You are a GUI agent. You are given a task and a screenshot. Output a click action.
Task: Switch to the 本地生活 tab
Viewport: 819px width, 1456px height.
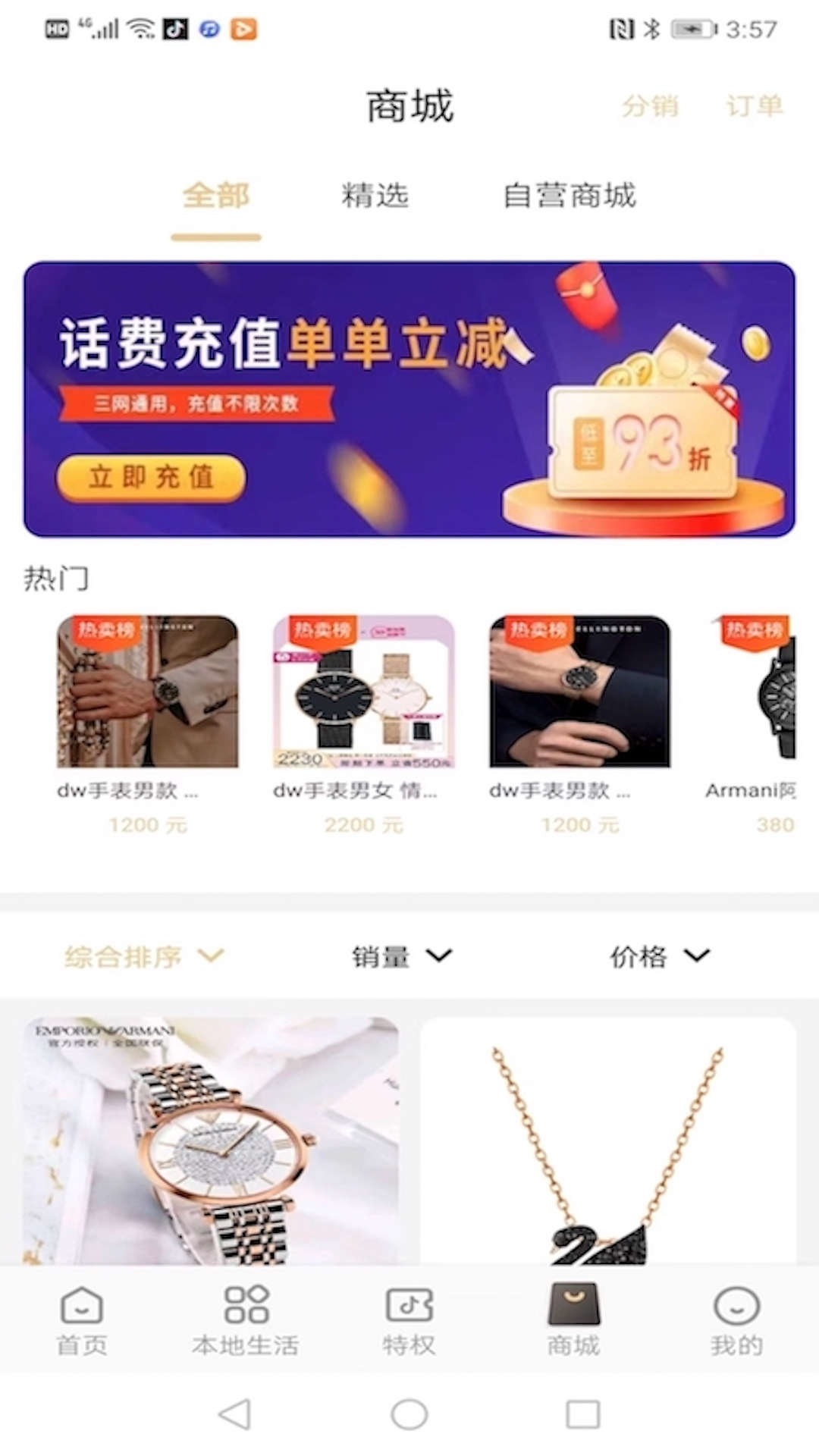pyautogui.click(x=246, y=1320)
